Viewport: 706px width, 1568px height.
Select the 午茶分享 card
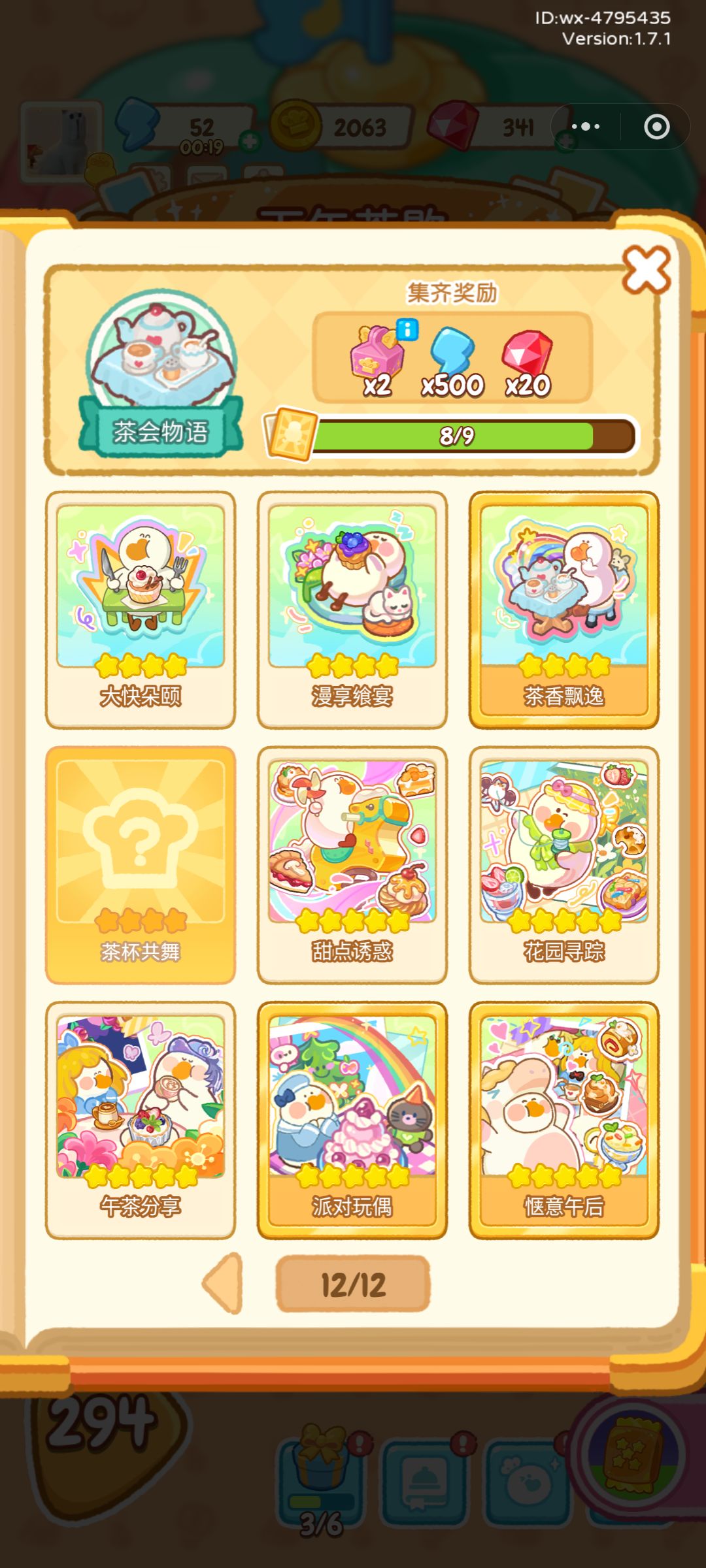click(141, 1120)
